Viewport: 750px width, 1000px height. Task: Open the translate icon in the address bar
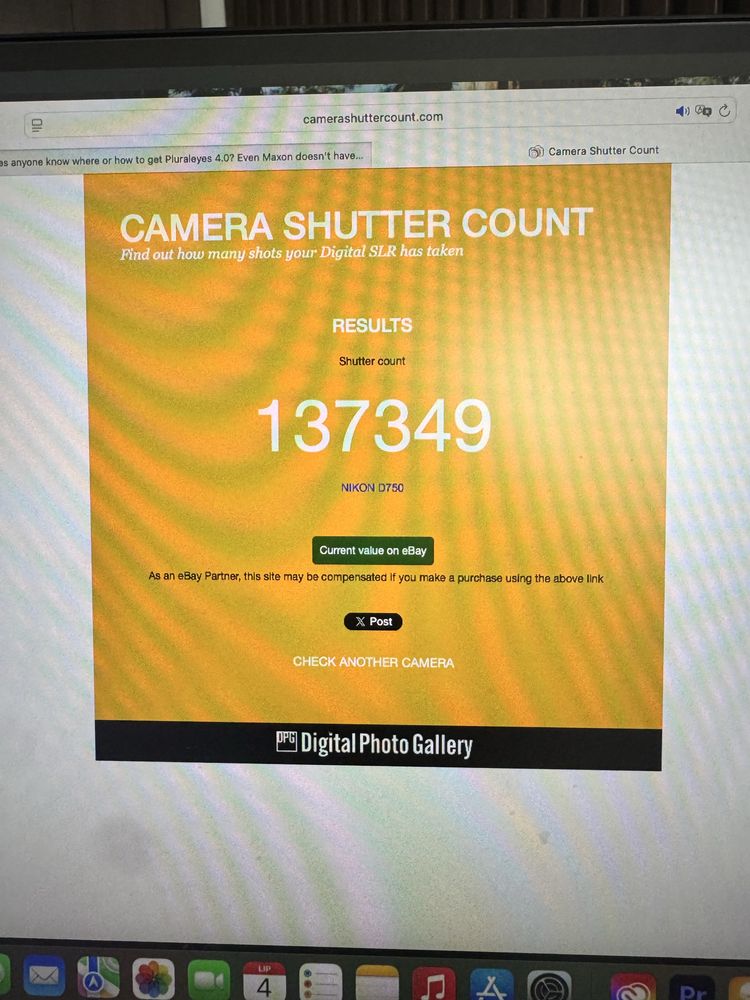coord(704,111)
